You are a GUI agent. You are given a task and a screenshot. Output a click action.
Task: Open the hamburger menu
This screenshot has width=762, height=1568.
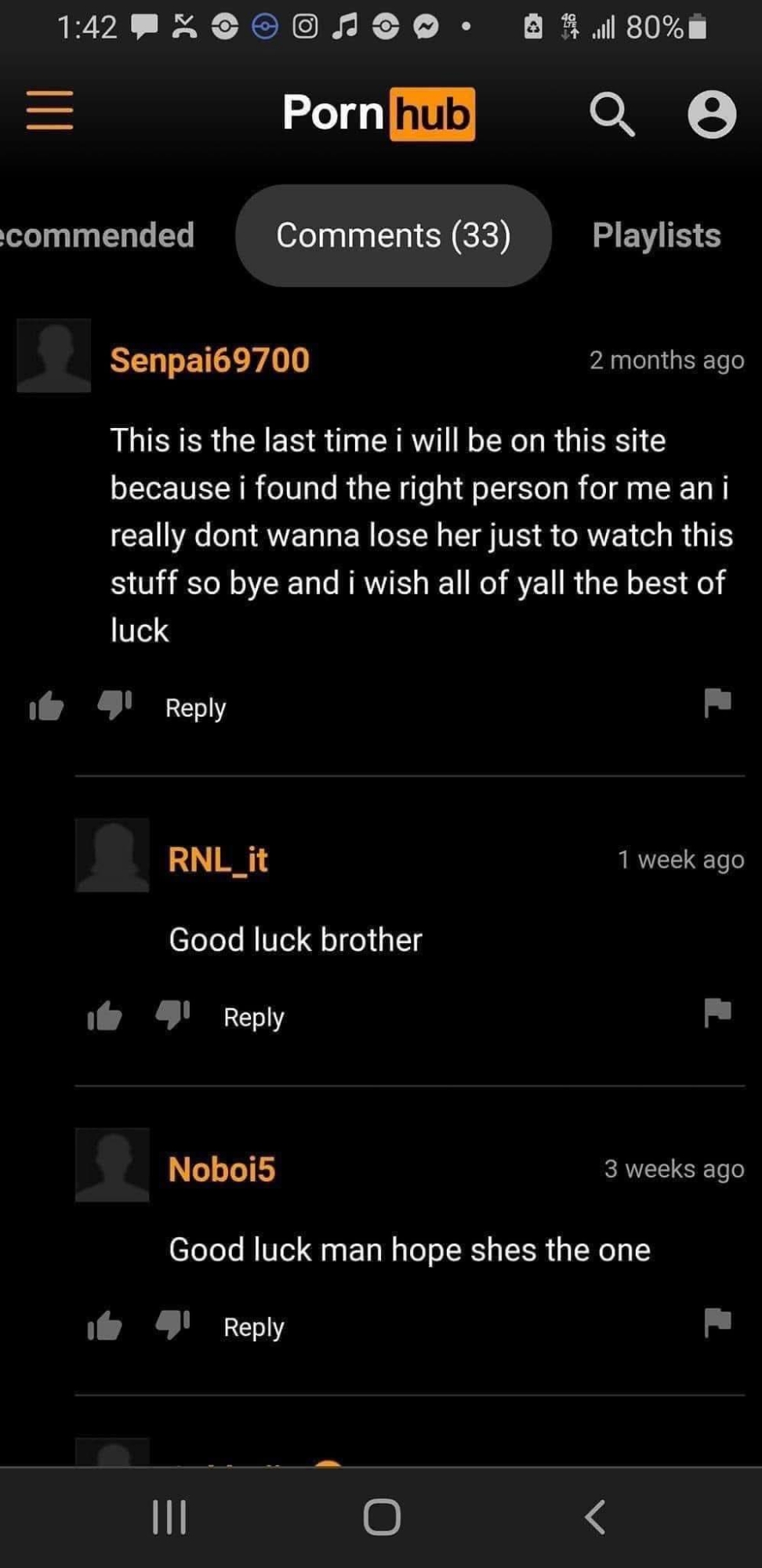pos(49,111)
